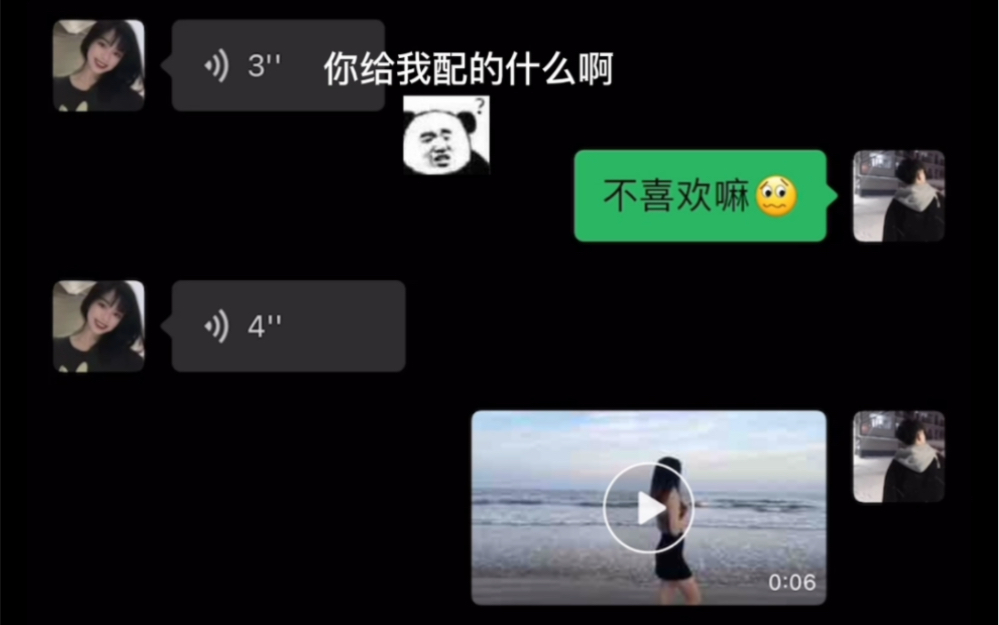The image size is (999, 625).
Task: Open sender's avatar beside the 4'' voice message
Action: click(x=98, y=326)
